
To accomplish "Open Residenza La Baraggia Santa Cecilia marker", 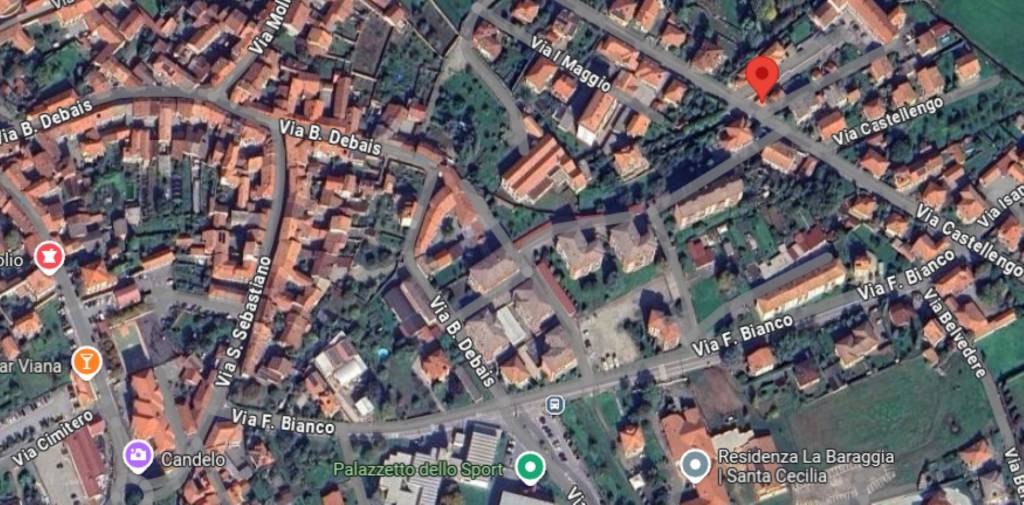I will [x=694, y=464].
